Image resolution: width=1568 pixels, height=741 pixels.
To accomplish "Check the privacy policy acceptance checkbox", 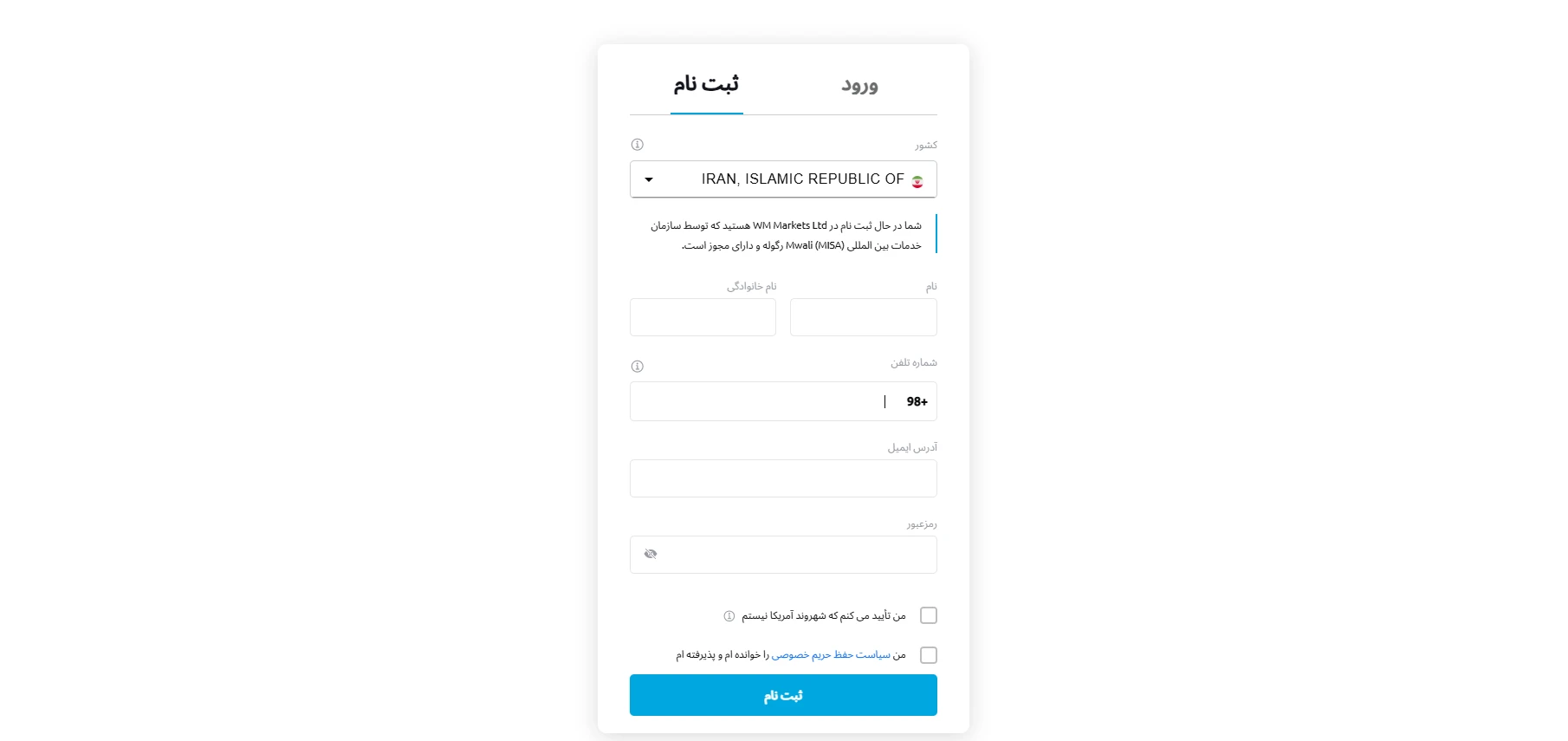I will pyautogui.click(x=929, y=655).
